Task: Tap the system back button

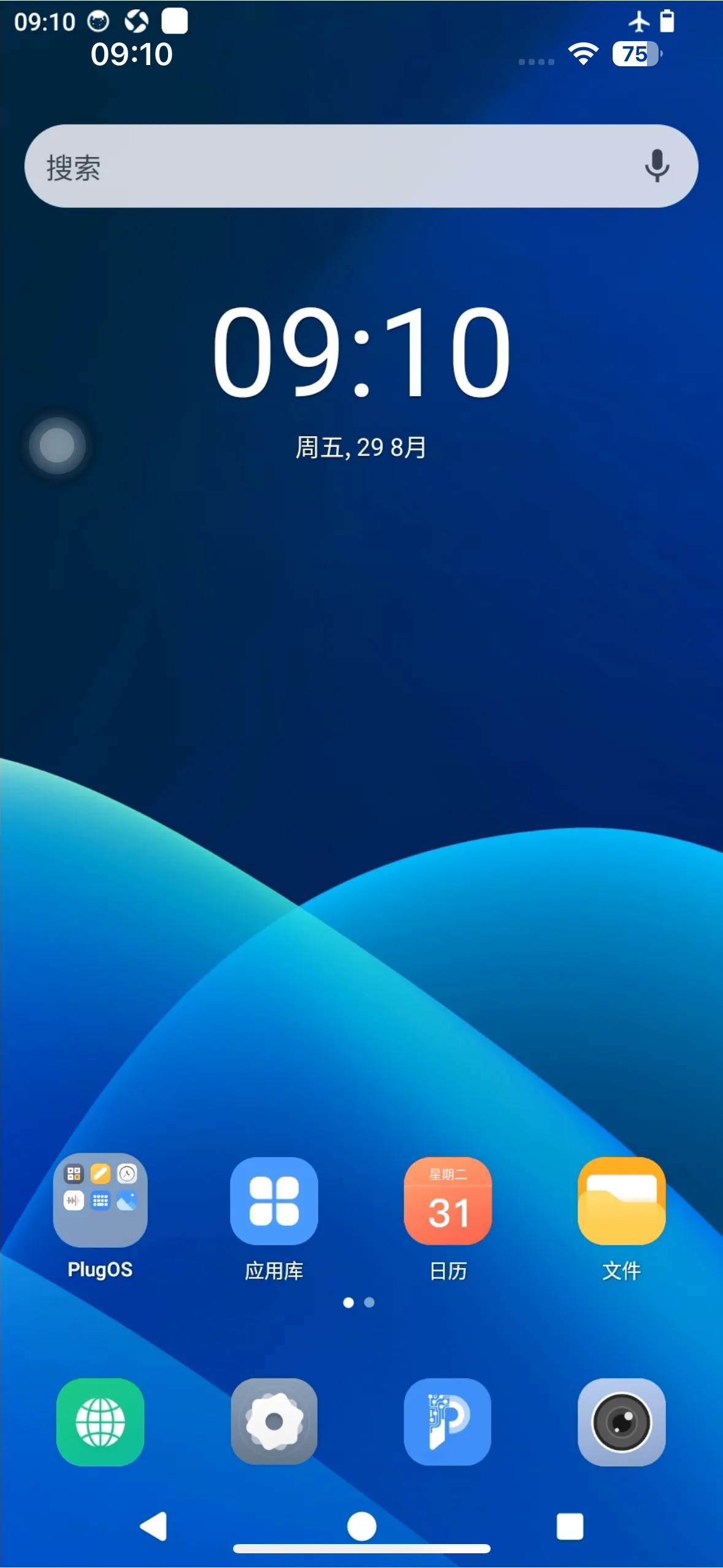Action: 154,1526
